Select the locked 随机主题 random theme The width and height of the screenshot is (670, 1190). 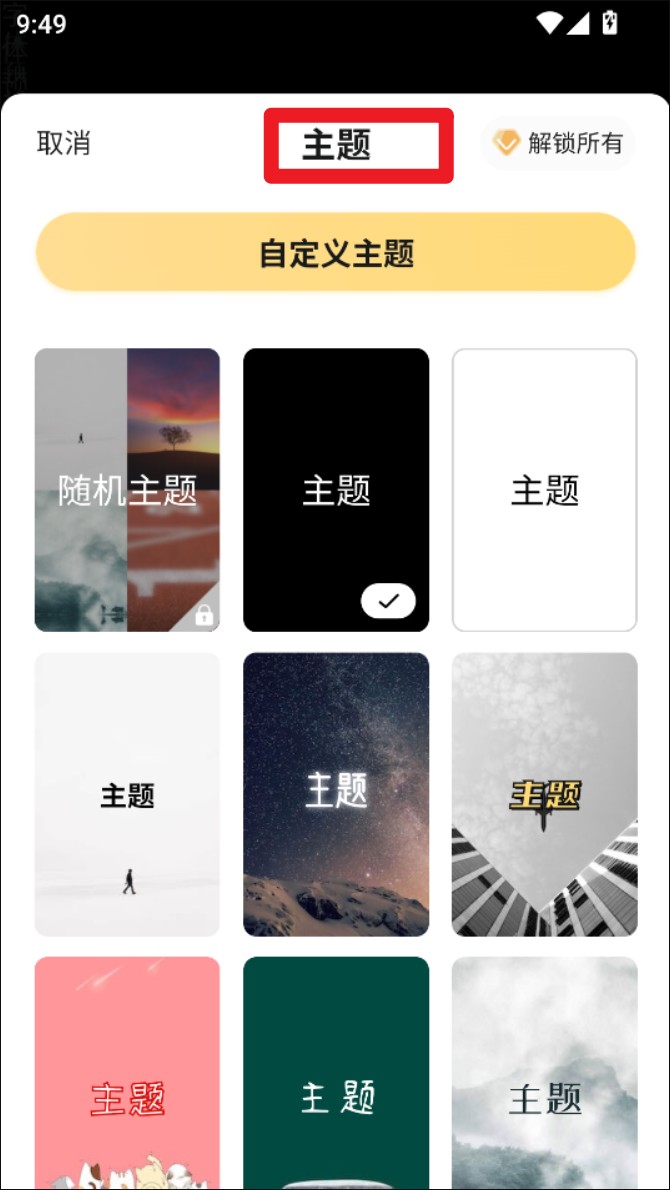[127, 490]
